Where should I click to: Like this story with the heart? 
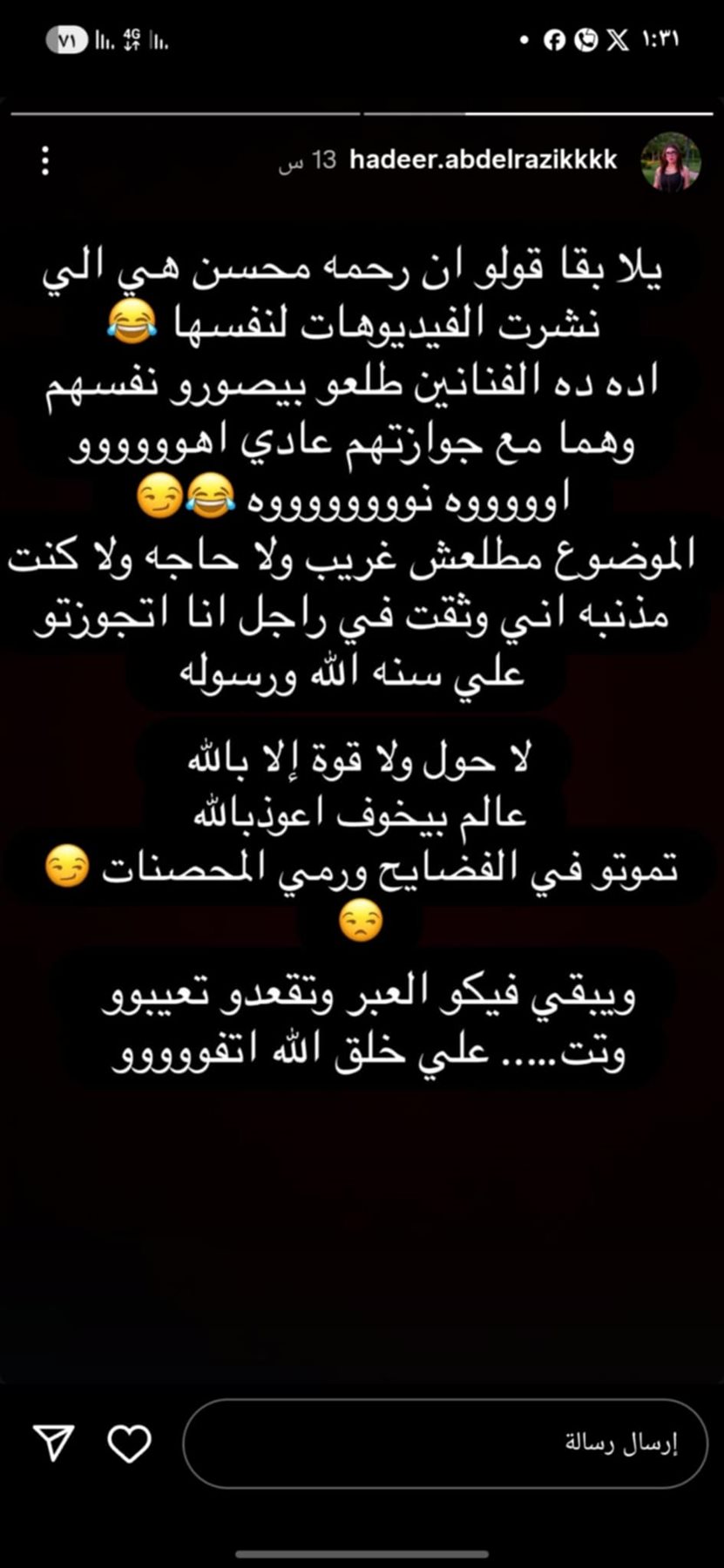(129, 1443)
